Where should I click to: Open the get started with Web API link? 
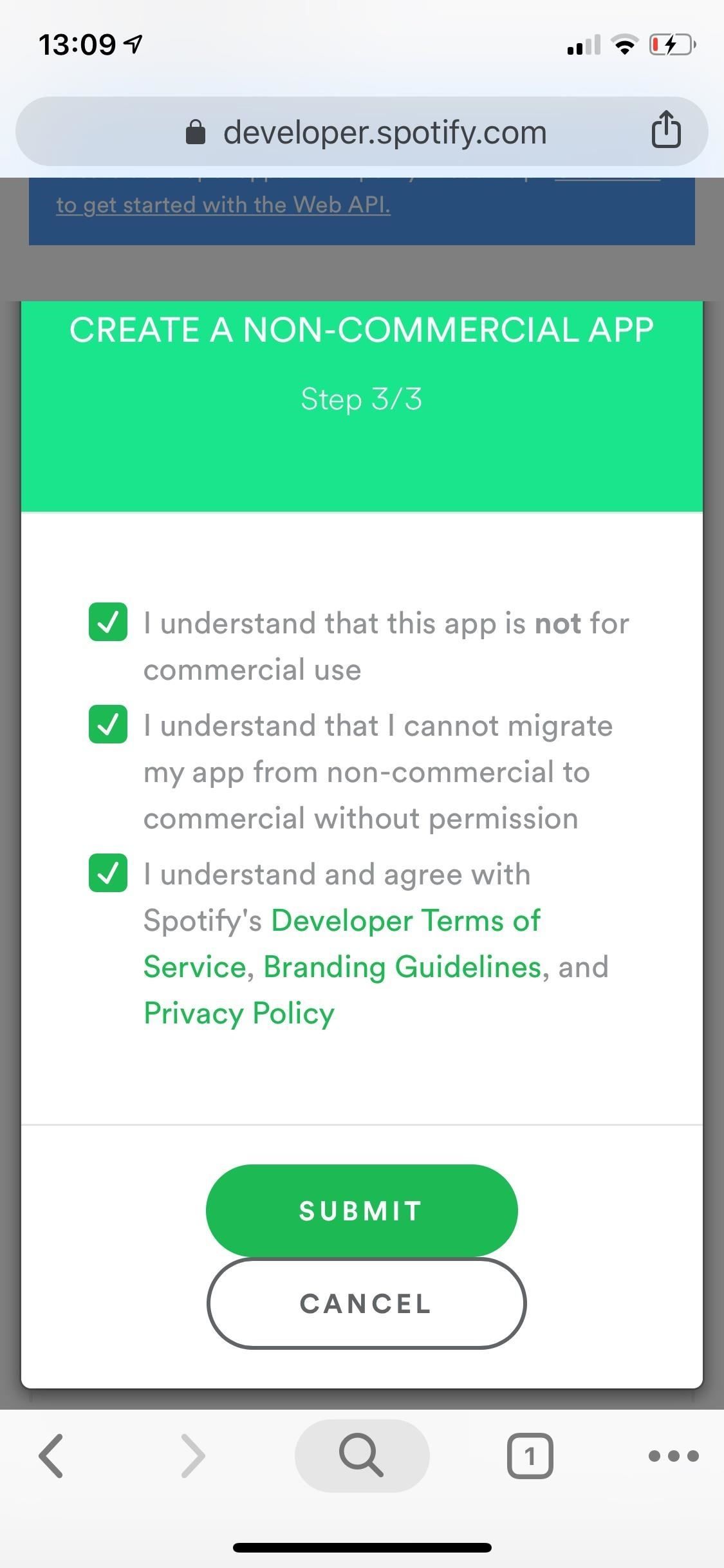223,205
